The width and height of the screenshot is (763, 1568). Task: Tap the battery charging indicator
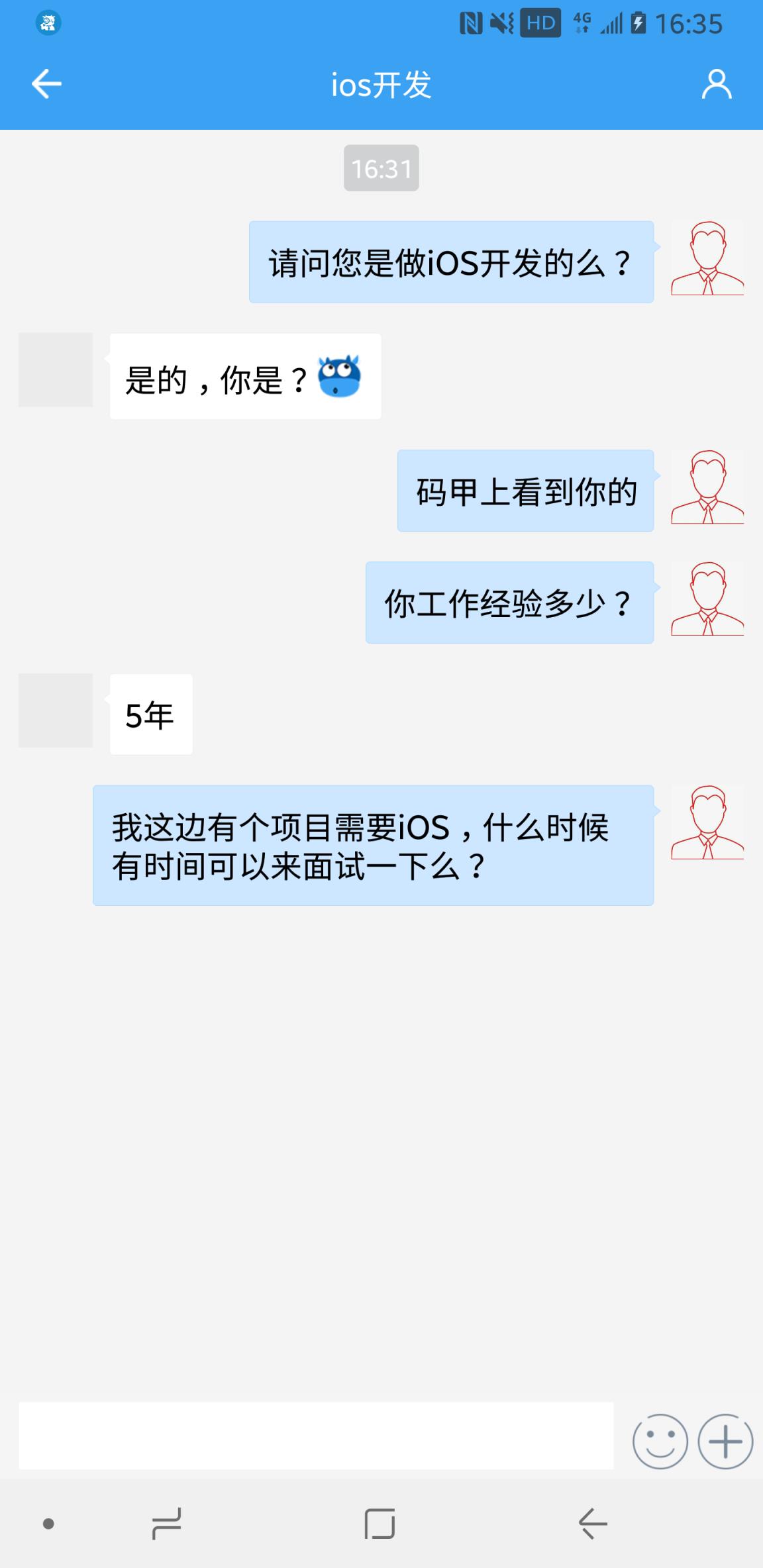pos(637,23)
